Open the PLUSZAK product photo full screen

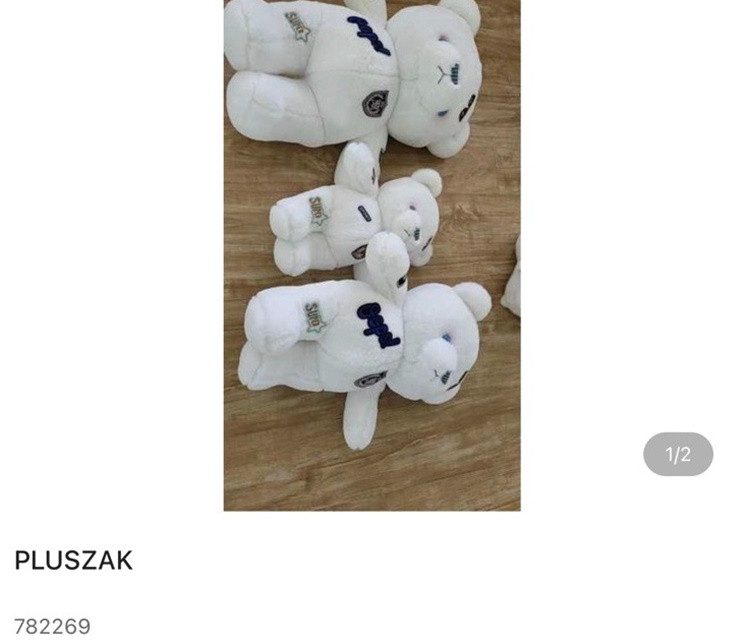[371, 255]
